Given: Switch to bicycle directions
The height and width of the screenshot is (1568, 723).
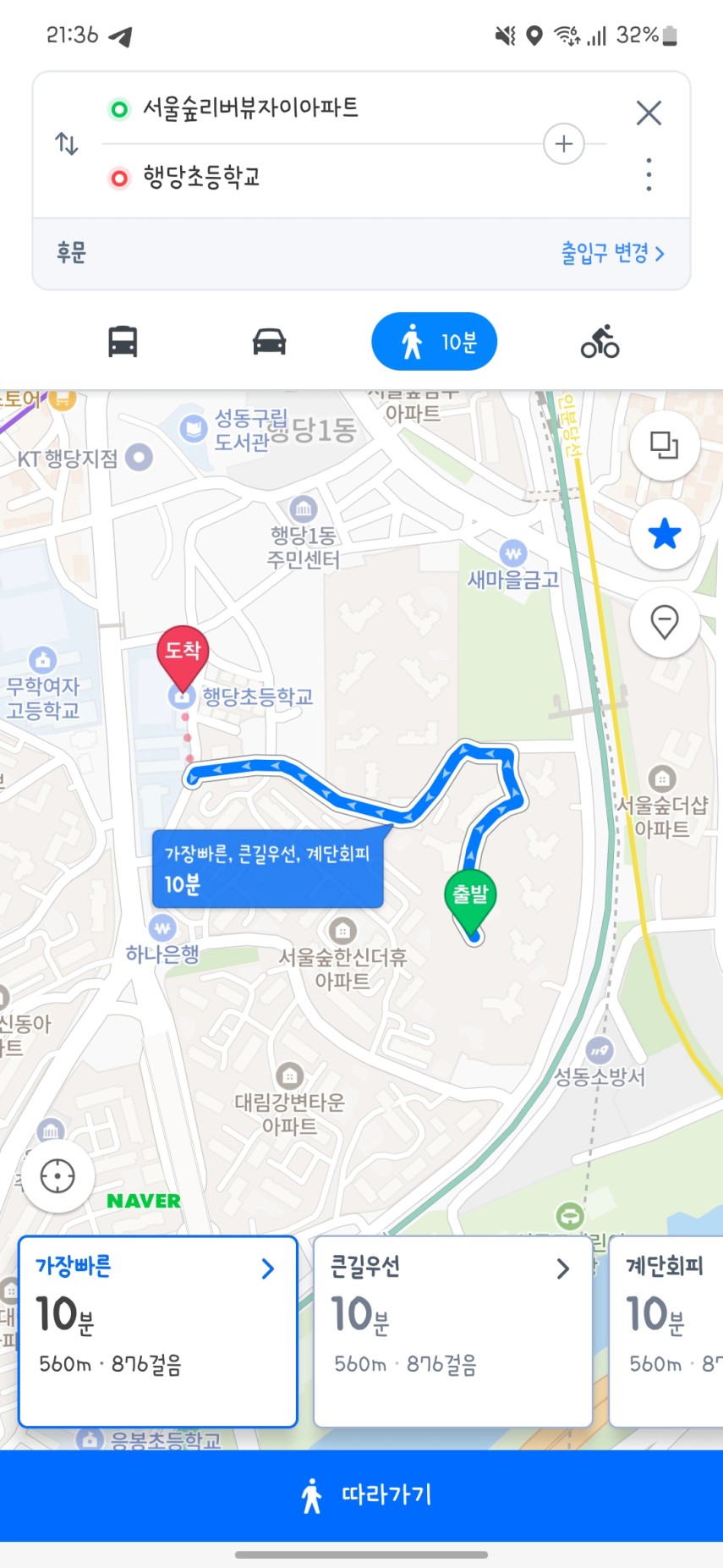Looking at the screenshot, I should point(600,342).
